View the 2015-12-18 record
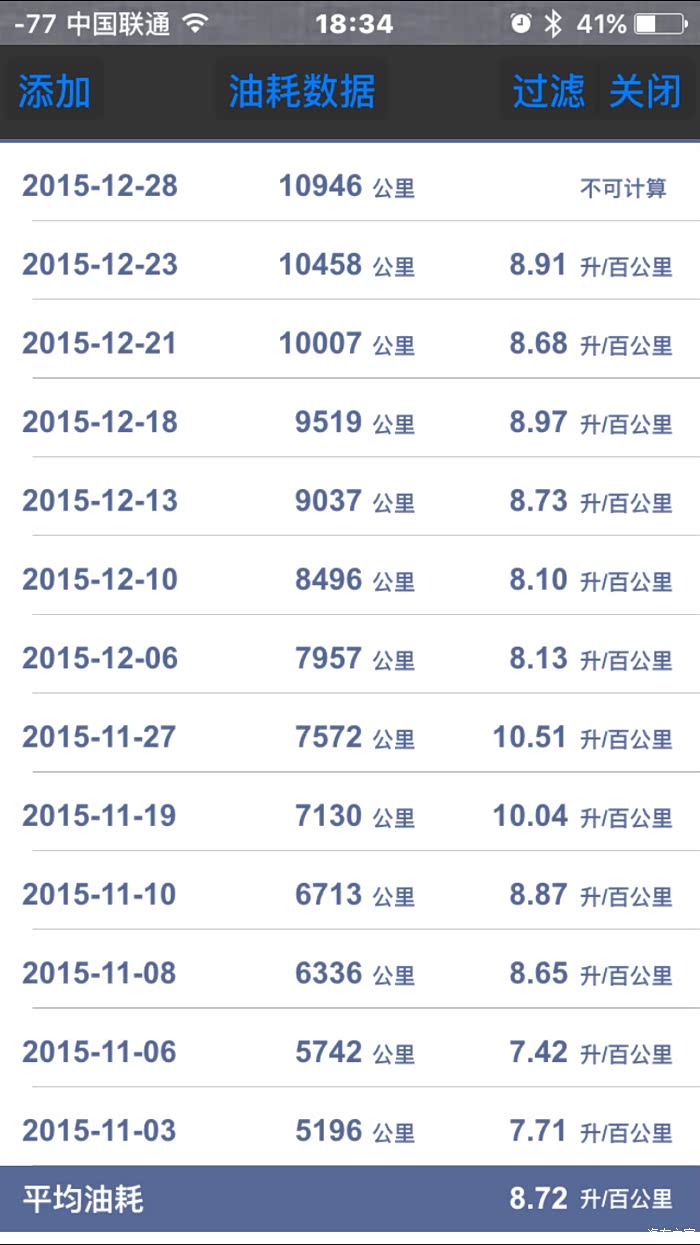 tap(350, 422)
